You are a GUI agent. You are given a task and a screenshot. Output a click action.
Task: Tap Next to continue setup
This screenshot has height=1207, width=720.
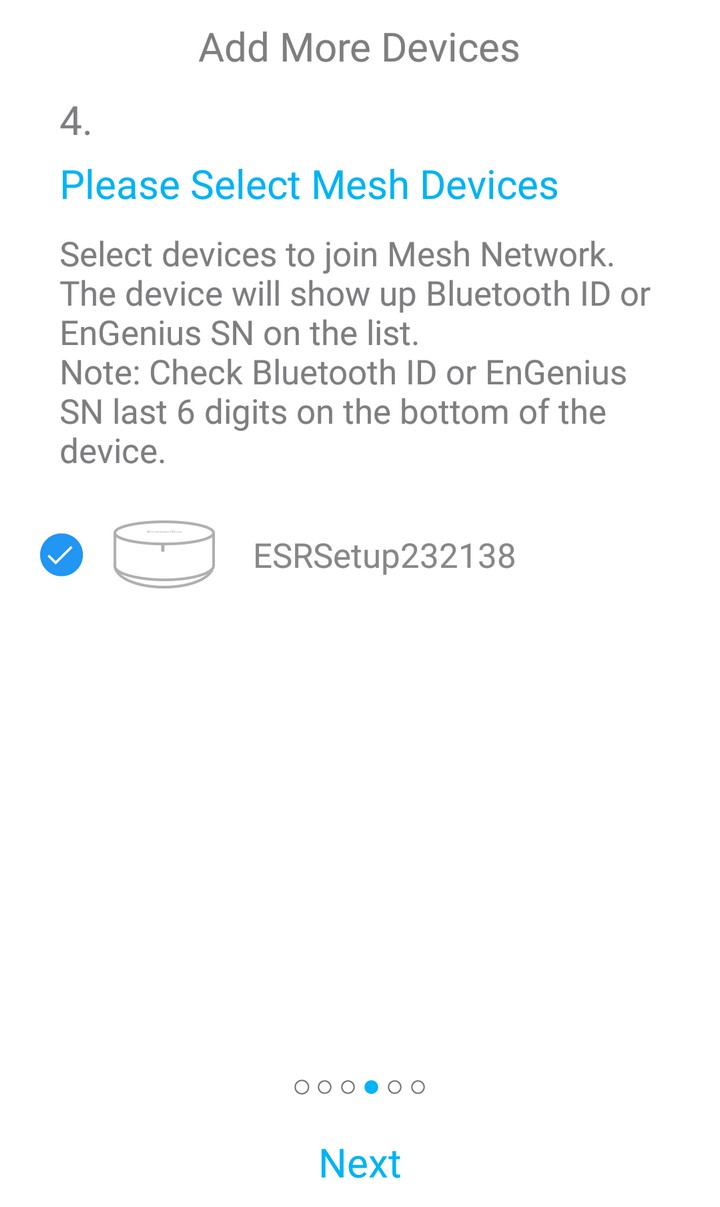360,1163
